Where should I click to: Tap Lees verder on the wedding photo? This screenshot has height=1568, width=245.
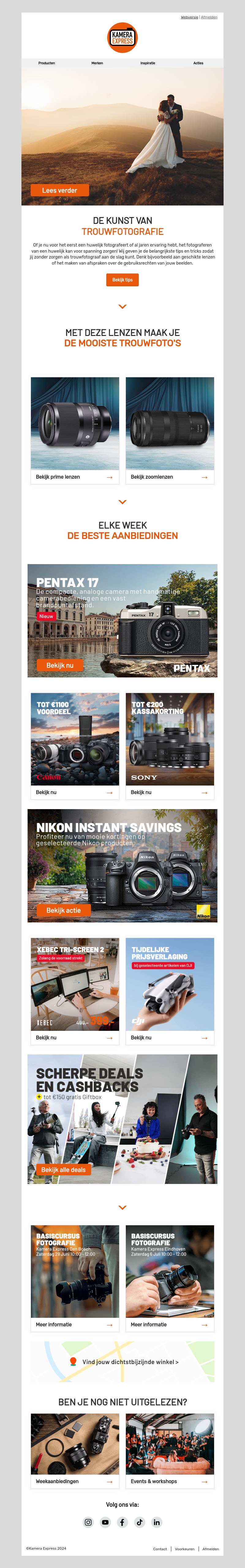60,190
